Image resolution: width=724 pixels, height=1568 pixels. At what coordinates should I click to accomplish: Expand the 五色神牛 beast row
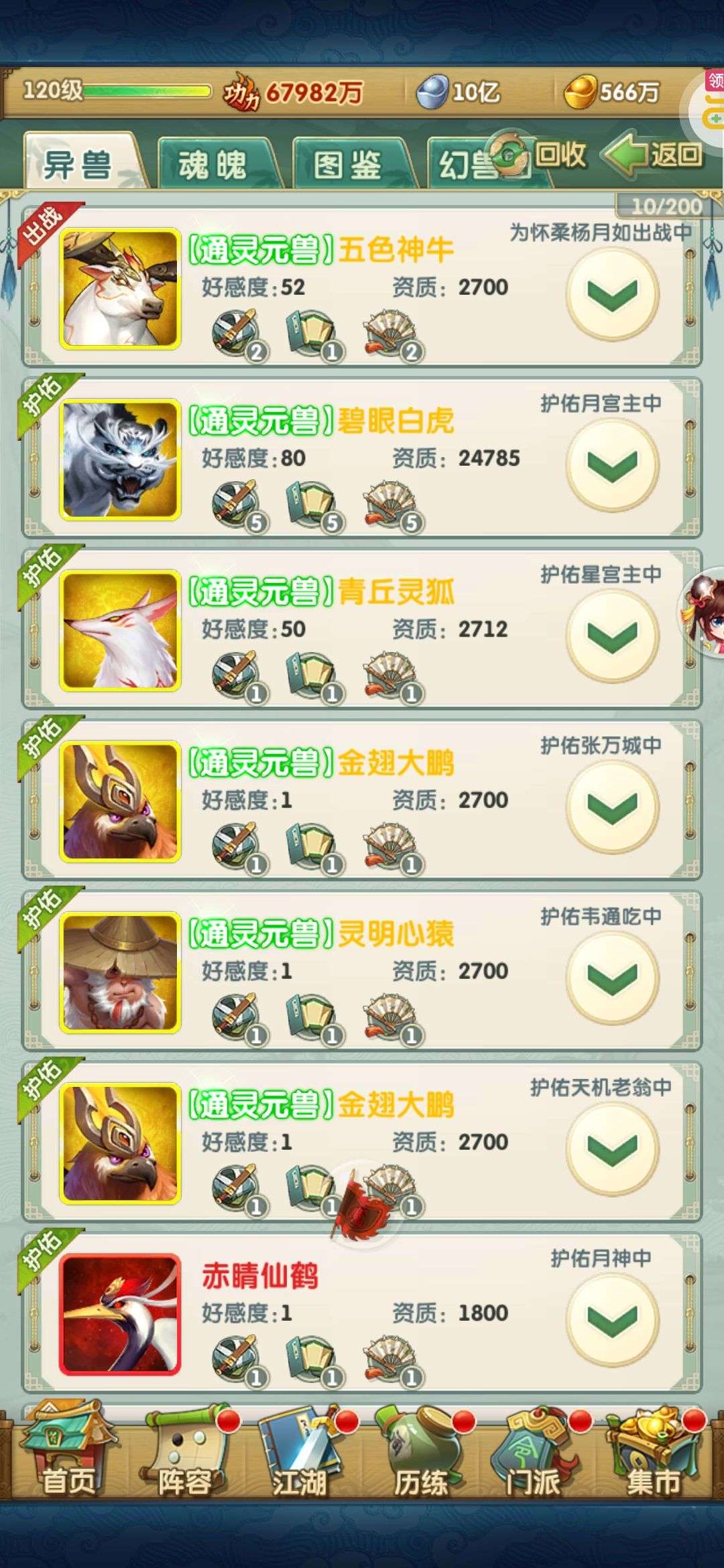[612, 294]
